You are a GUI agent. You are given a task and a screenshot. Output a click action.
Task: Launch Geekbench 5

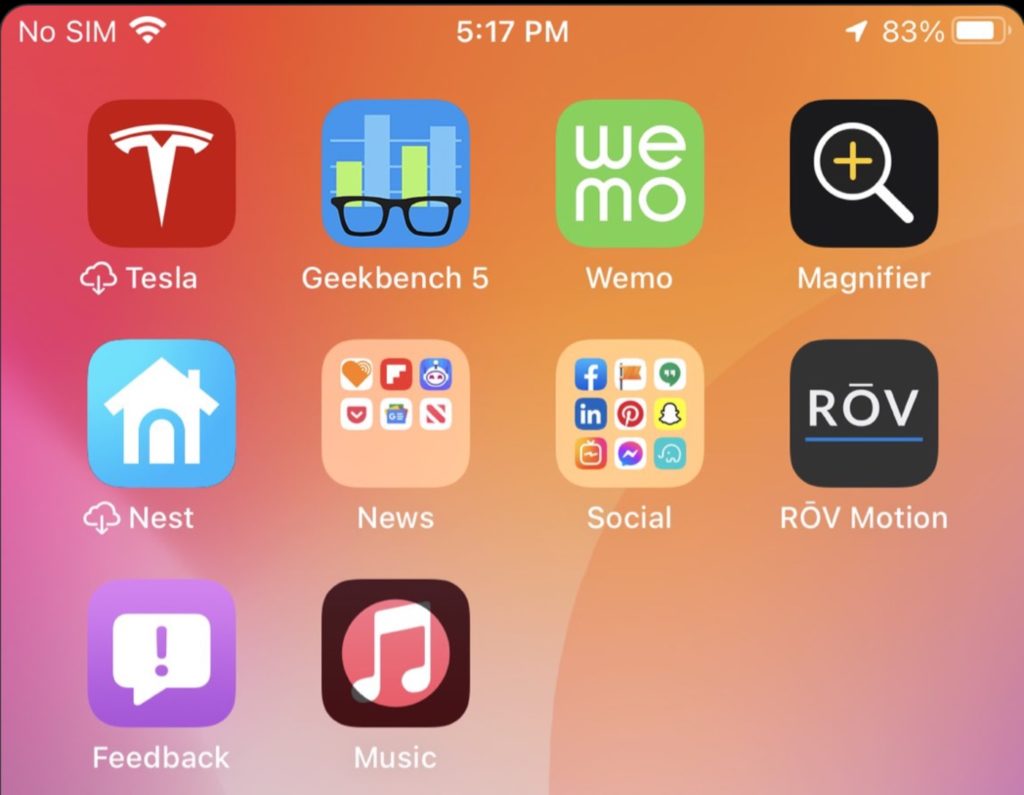click(395, 173)
